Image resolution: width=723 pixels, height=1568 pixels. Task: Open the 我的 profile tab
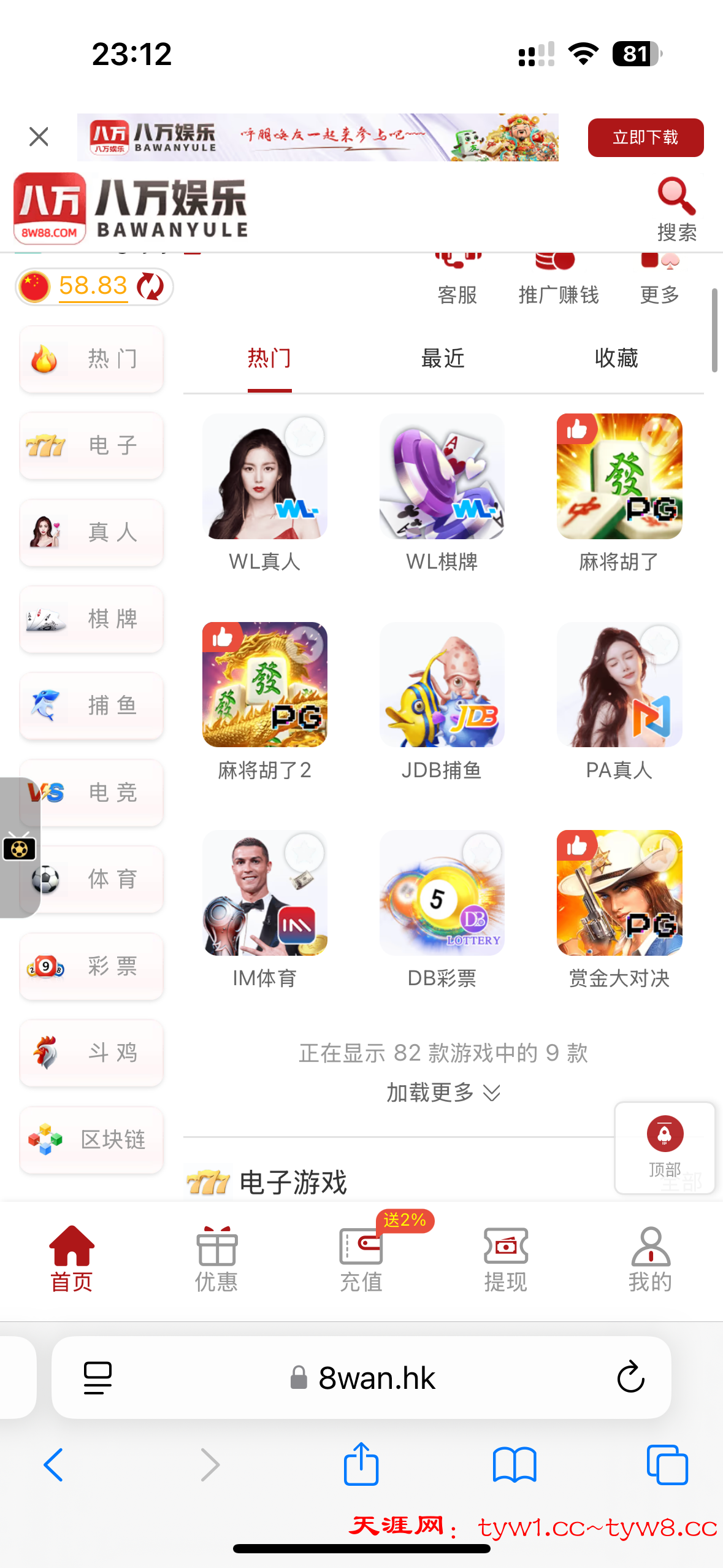[650, 1259]
